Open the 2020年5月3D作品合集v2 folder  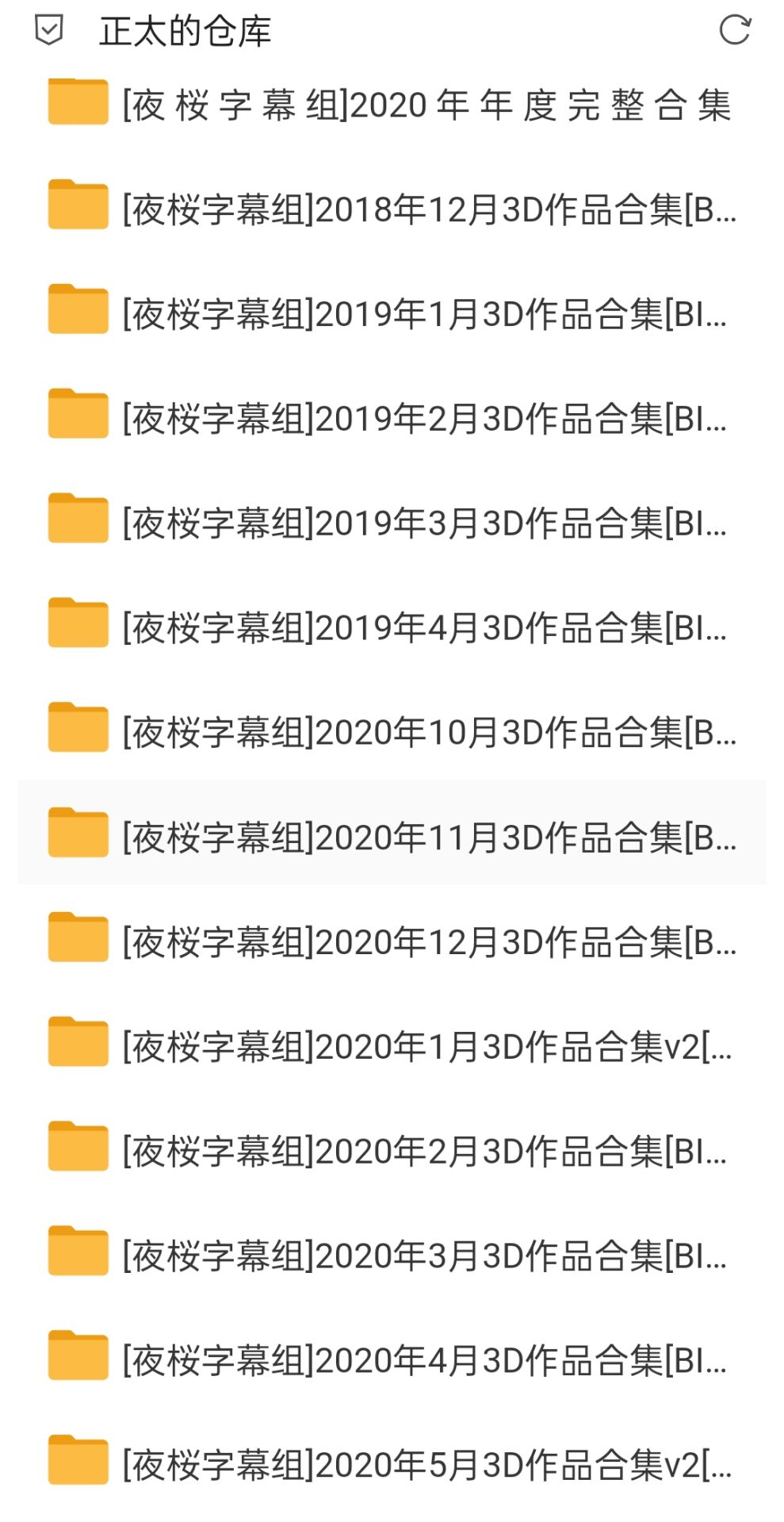pos(426,1466)
